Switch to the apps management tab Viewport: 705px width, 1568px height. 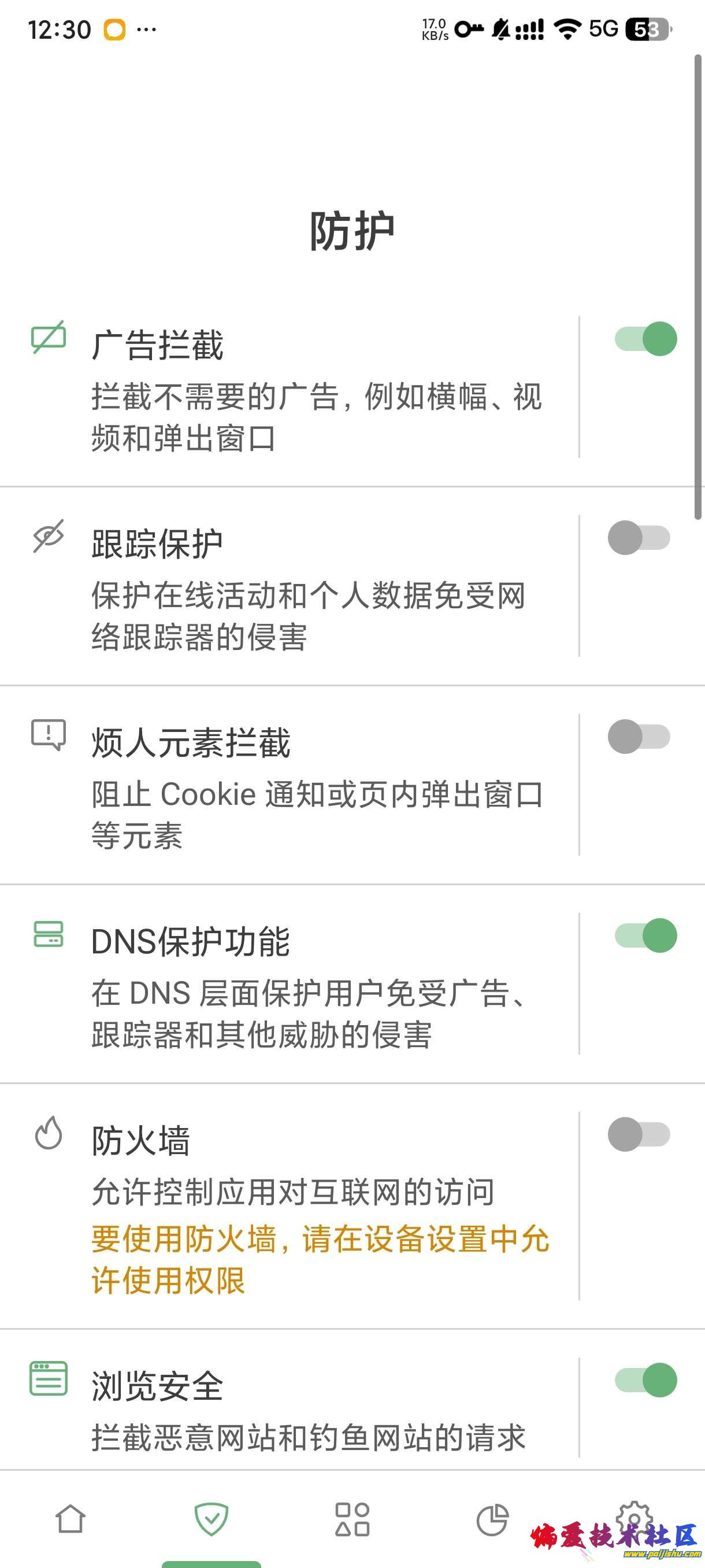click(352, 1520)
